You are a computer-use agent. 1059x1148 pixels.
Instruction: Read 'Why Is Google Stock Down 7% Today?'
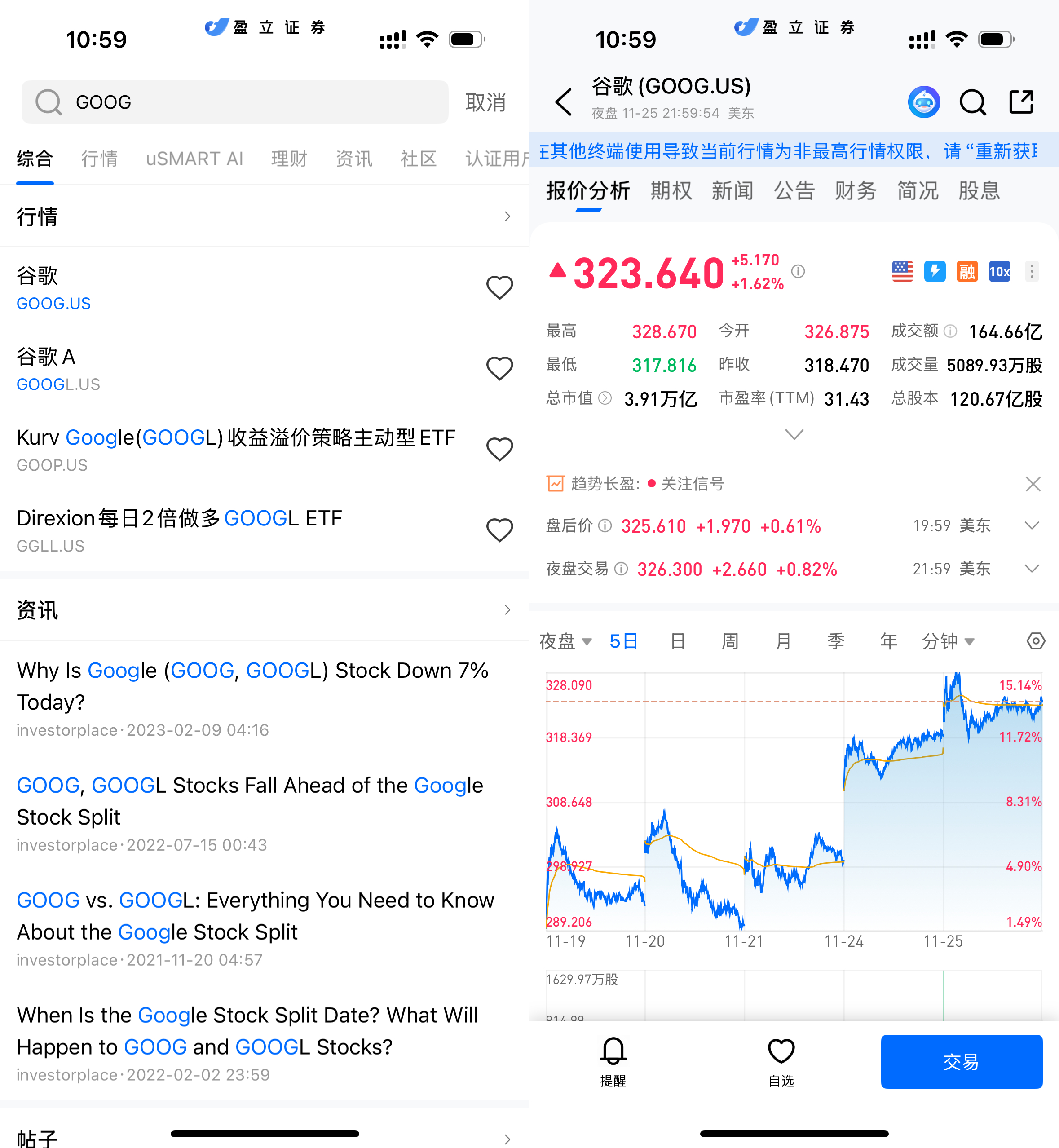(x=252, y=685)
